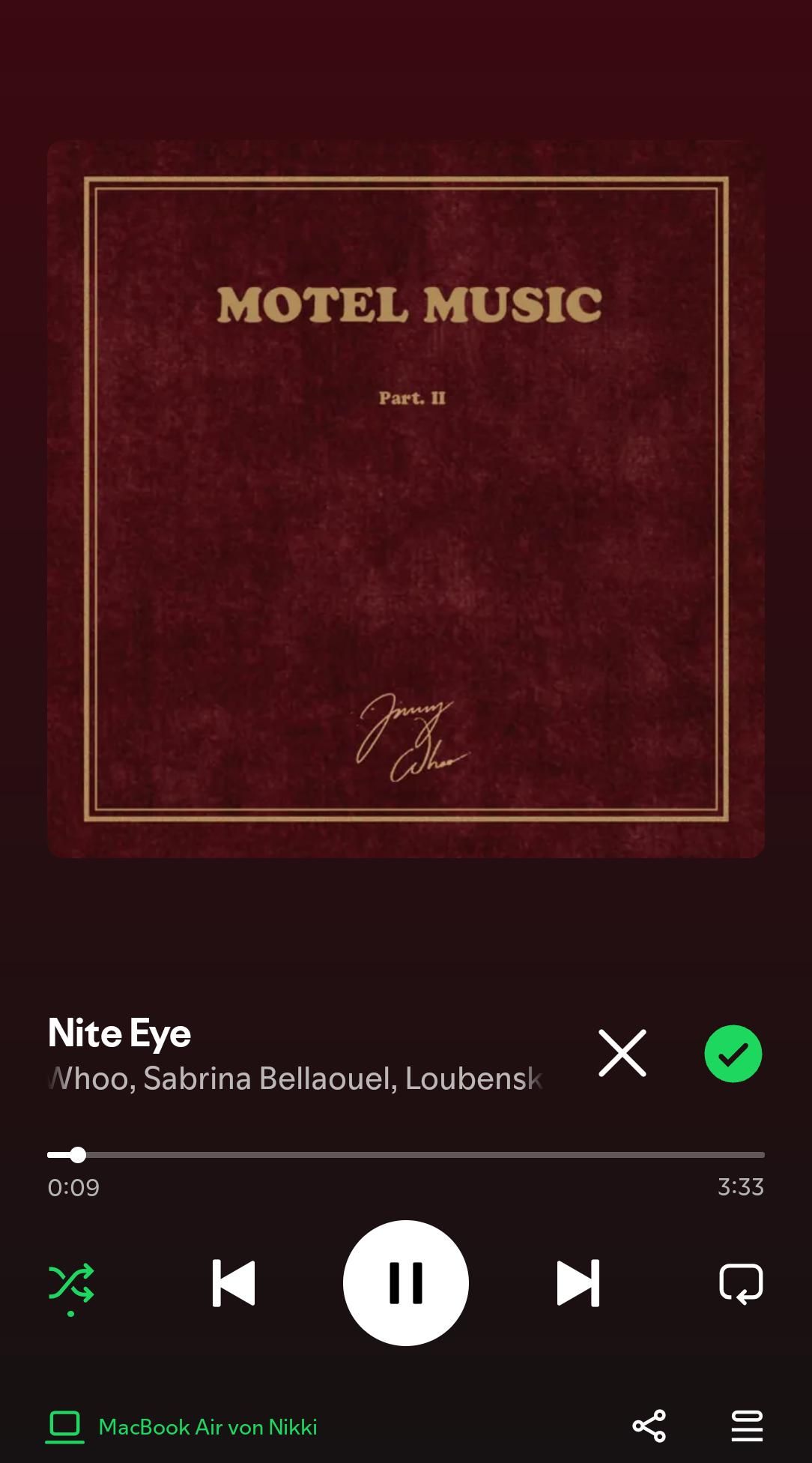
Task: Tap the X icon beside Nite Eye
Action: click(622, 1053)
